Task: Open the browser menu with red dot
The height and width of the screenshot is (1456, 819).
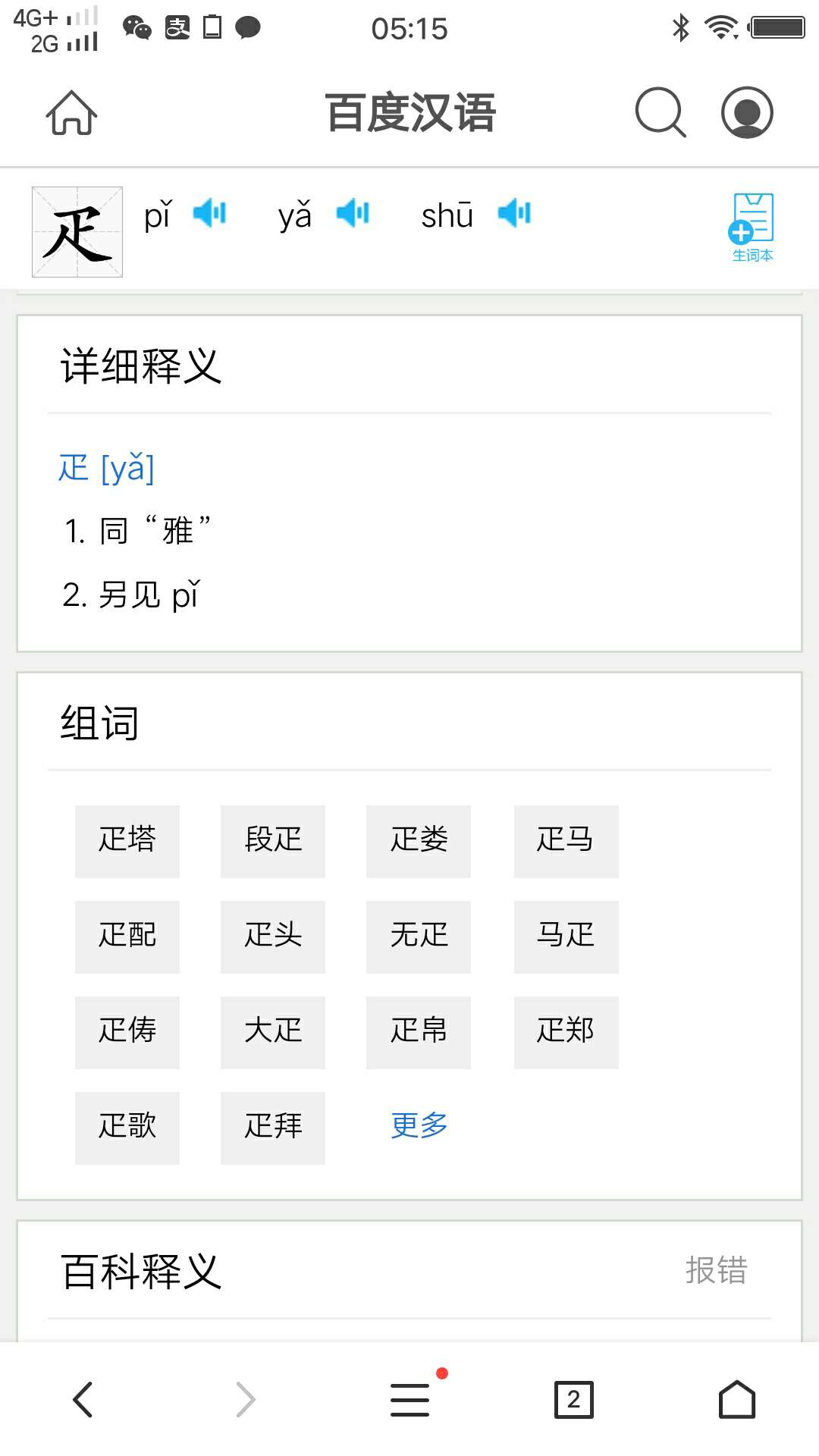Action: [x=410, y=1399]
